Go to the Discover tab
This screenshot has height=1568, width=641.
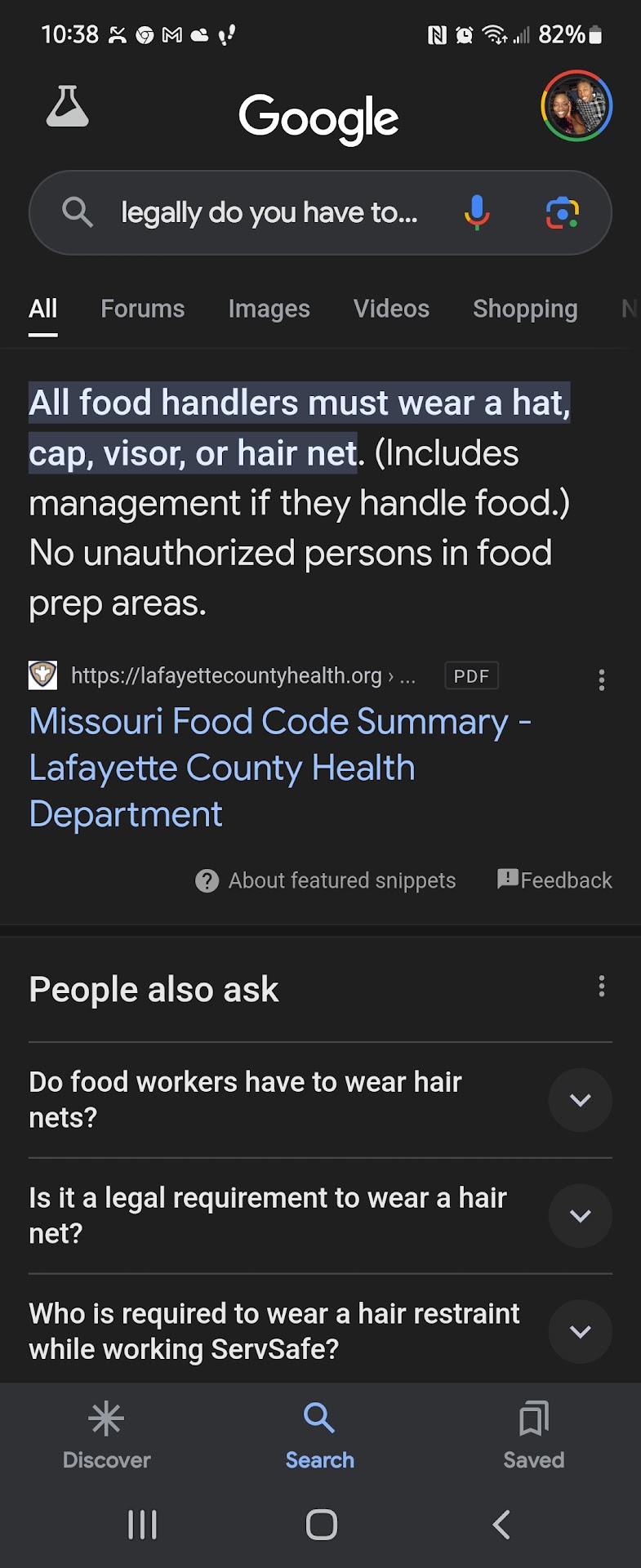(107, 1435)
